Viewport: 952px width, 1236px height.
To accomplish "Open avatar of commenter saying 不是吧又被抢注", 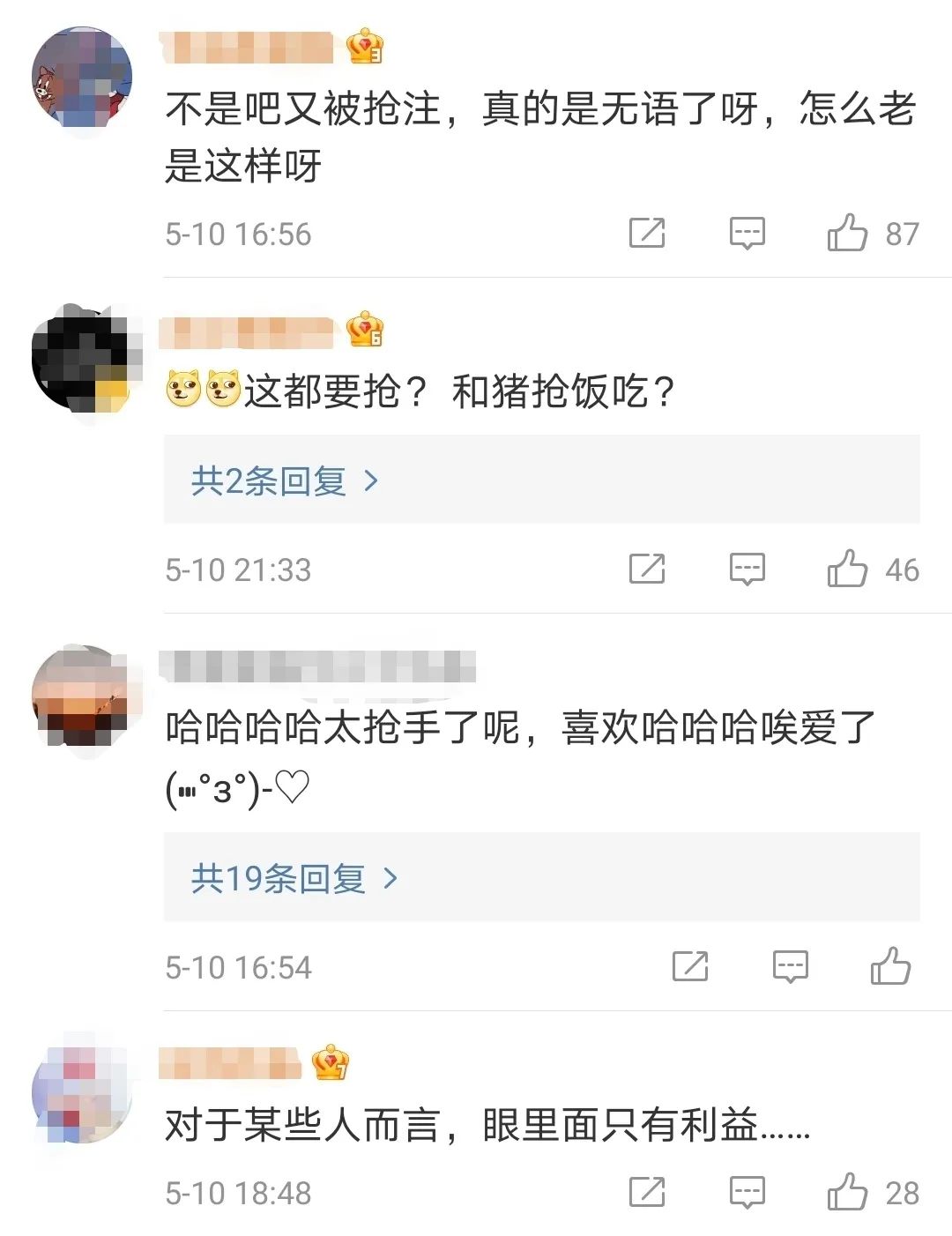I will (x=82, y=78).
